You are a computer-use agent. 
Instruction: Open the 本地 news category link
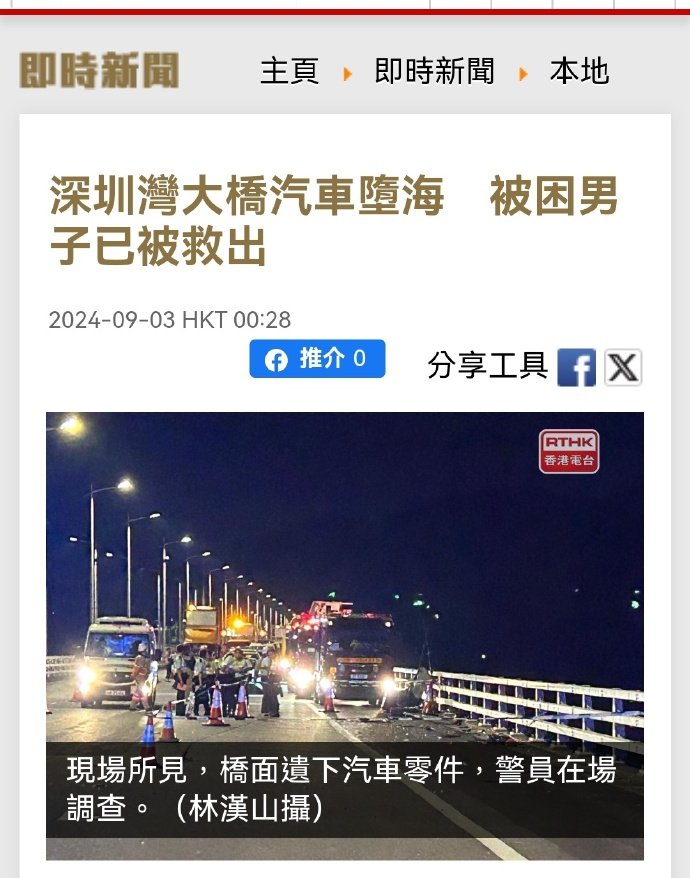pos(579,71)
